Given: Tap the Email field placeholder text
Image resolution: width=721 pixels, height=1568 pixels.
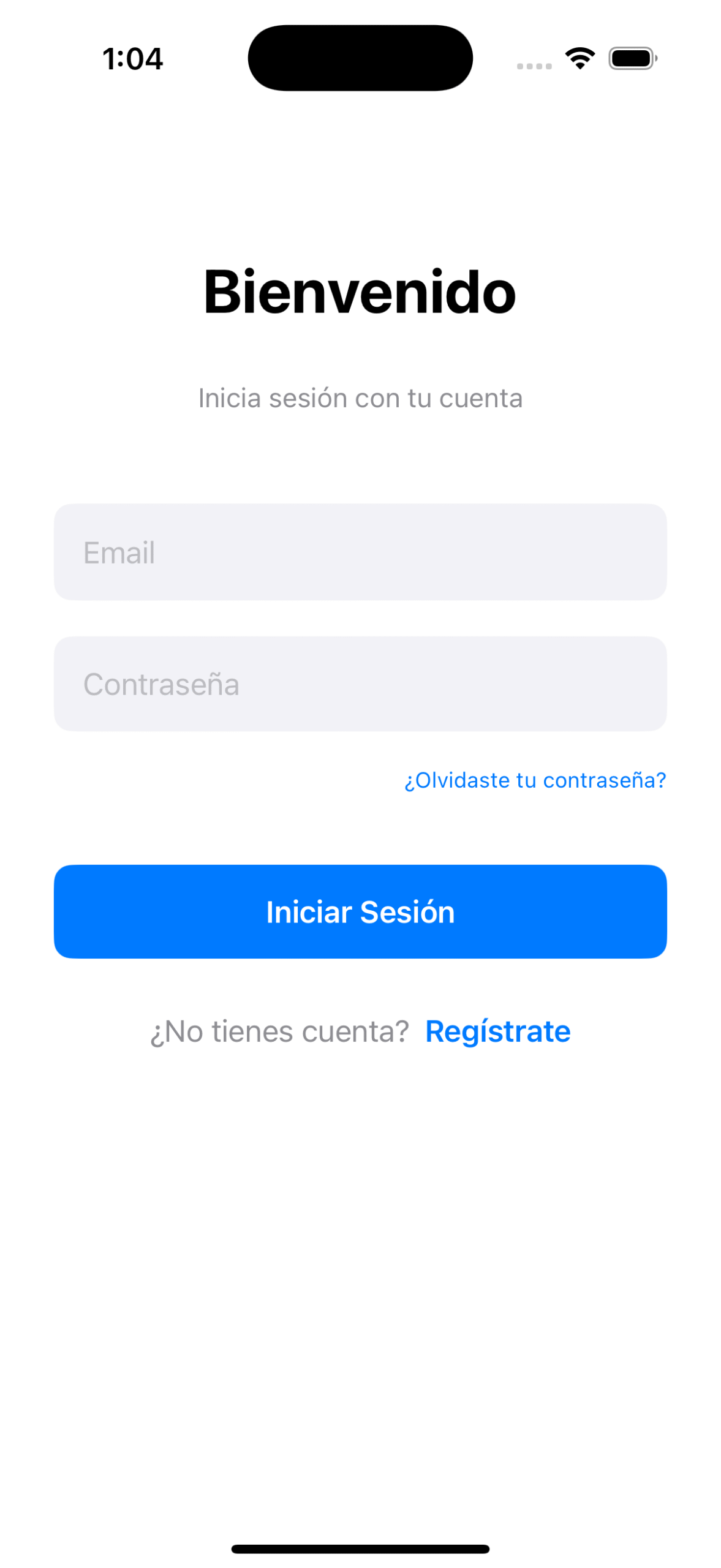Looking at the screenshot, I should click(119, 552).
